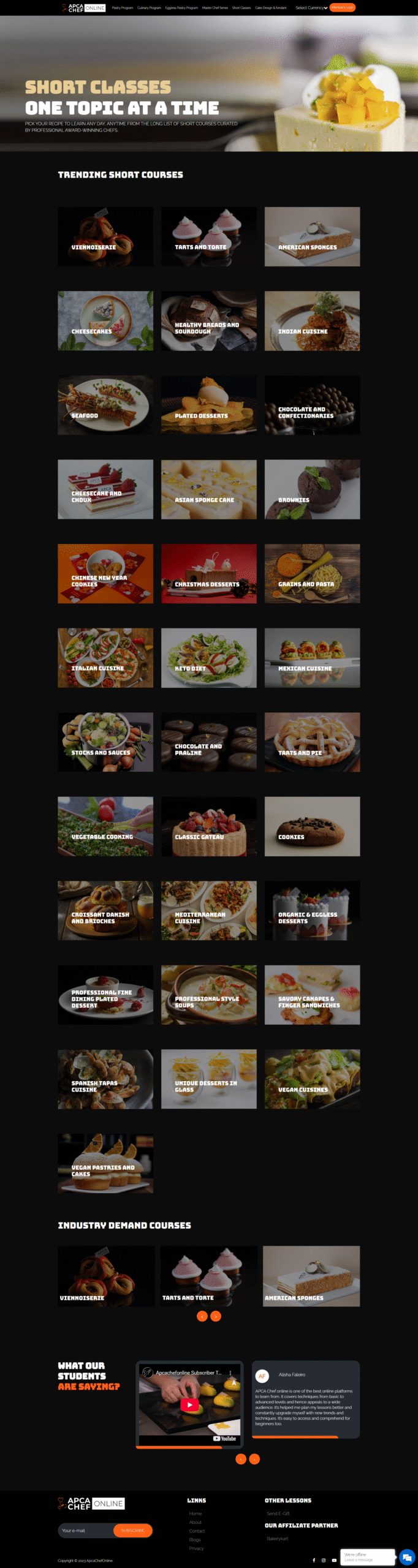Select the Seafood course tile
This screenshot has height=1568, width=418.
[105, 405]
